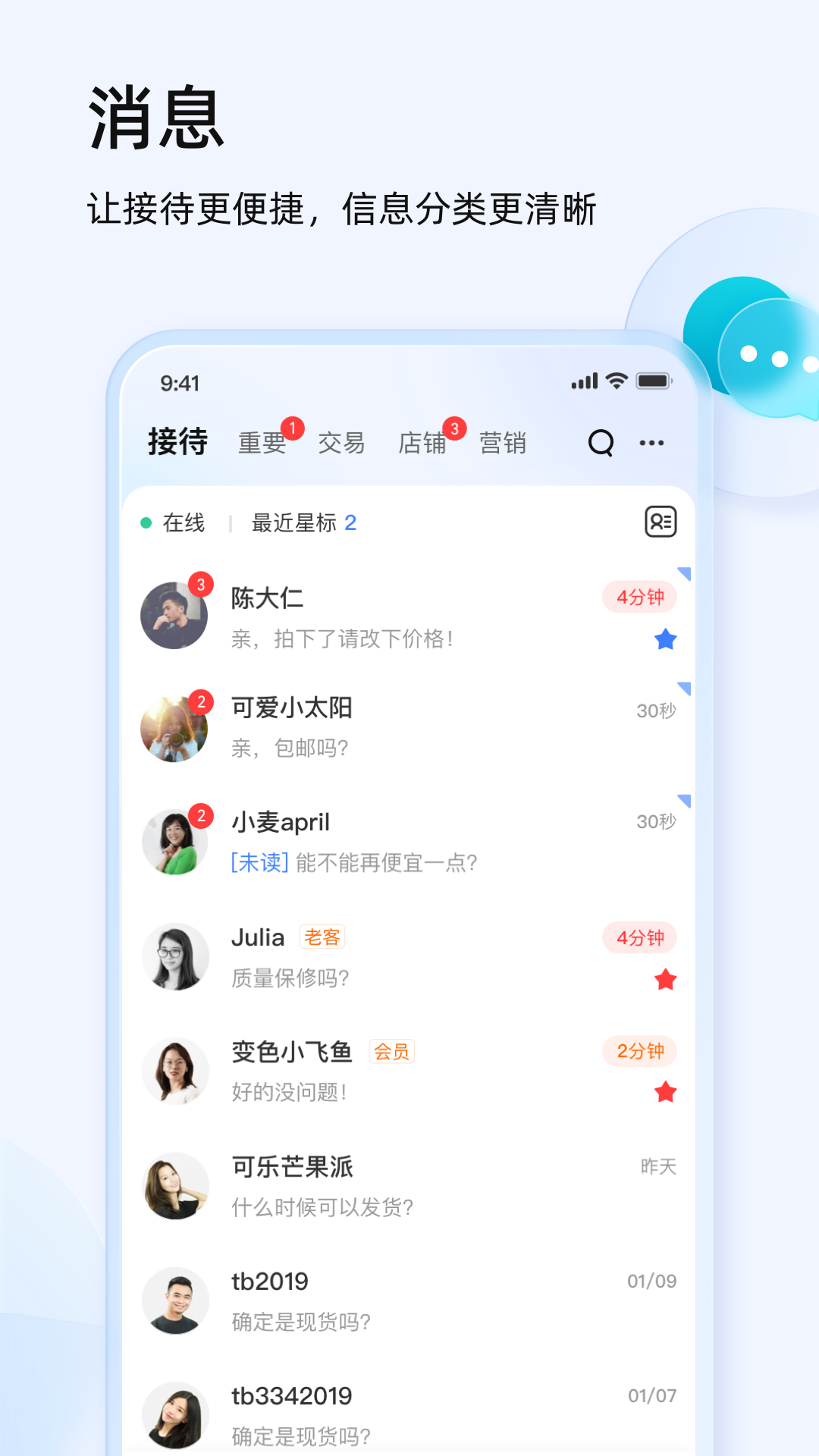
Task: Switch to the 交易 tab
Action: 342,443
